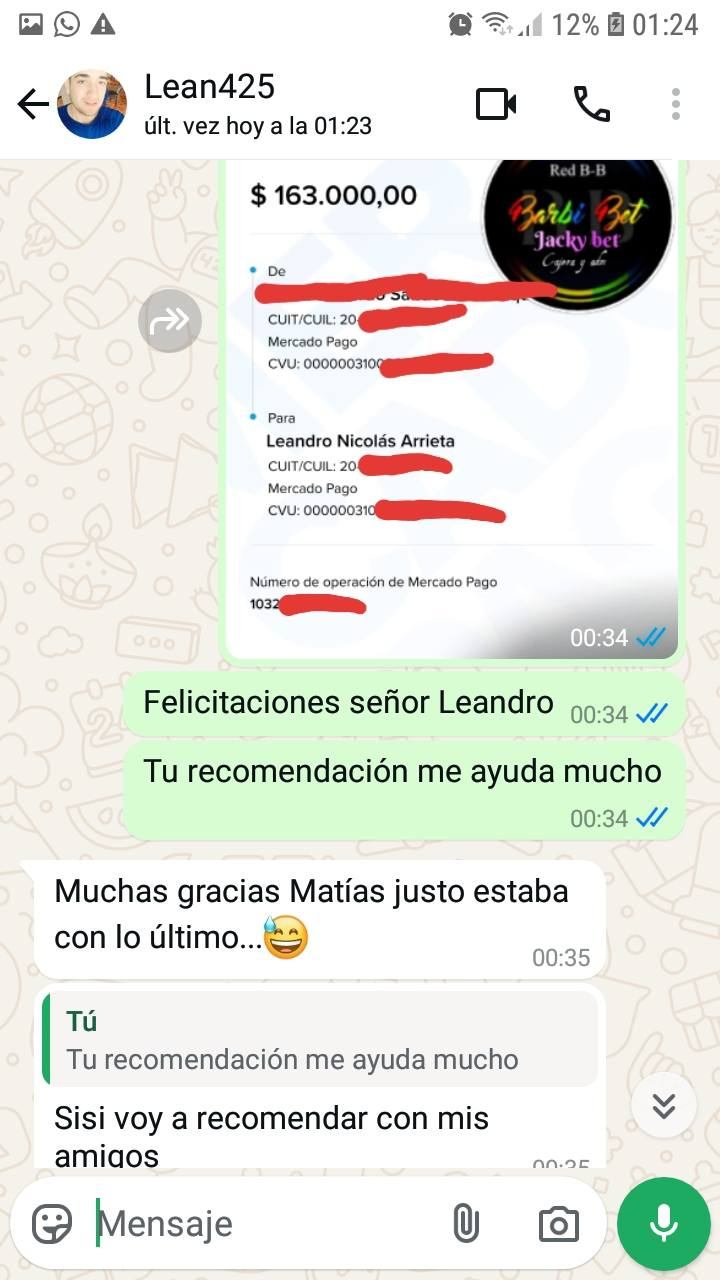Tap the voice message microphone
This screenshot has height=1280, width=720.
(x=664, y=1223)
